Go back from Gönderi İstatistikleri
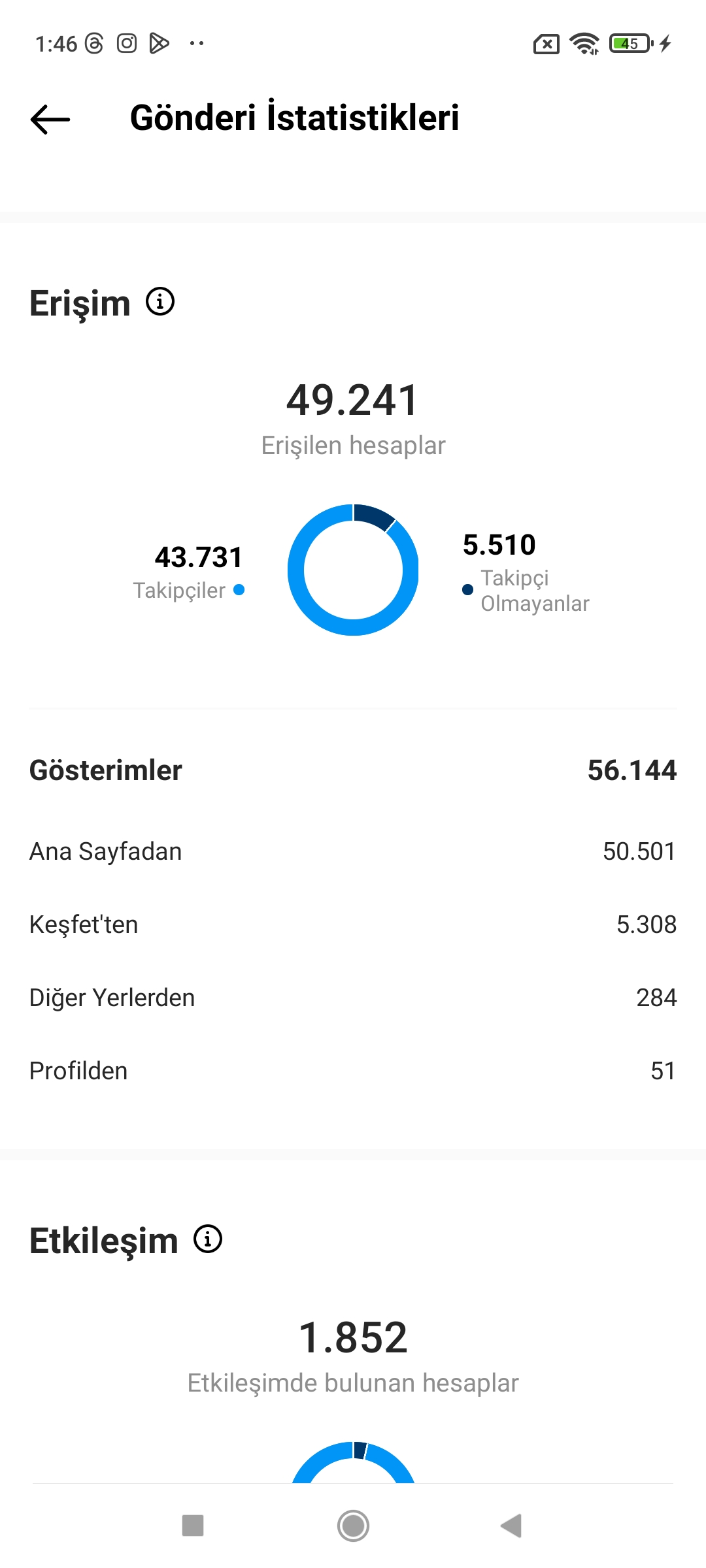 50,120
